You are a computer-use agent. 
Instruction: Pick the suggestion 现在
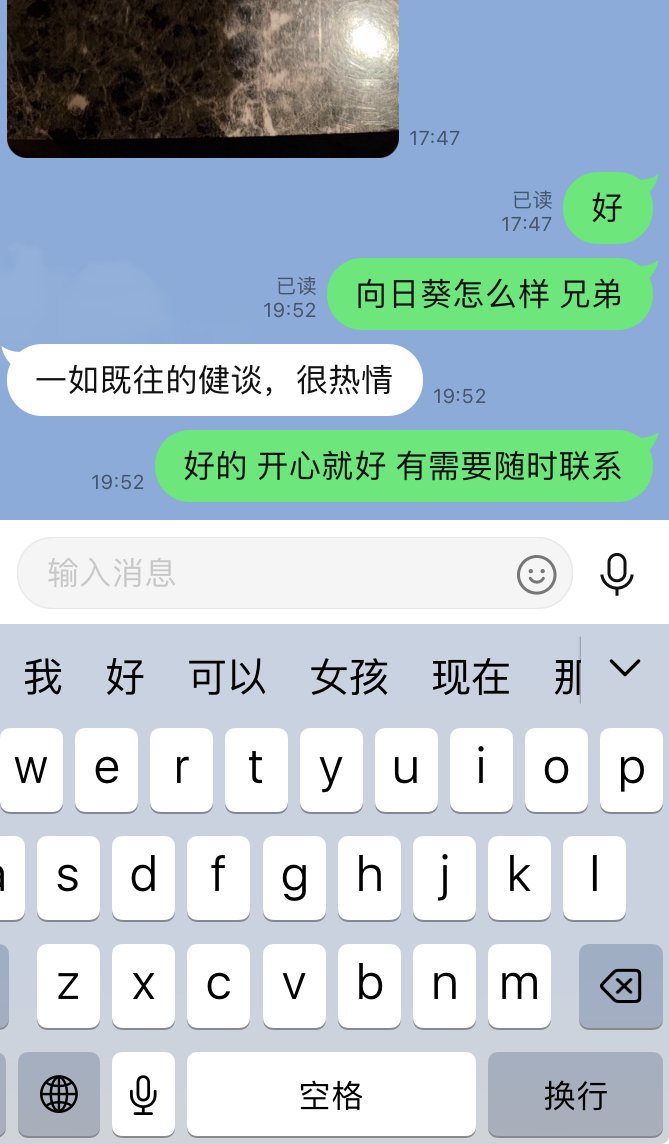point(471,677)
